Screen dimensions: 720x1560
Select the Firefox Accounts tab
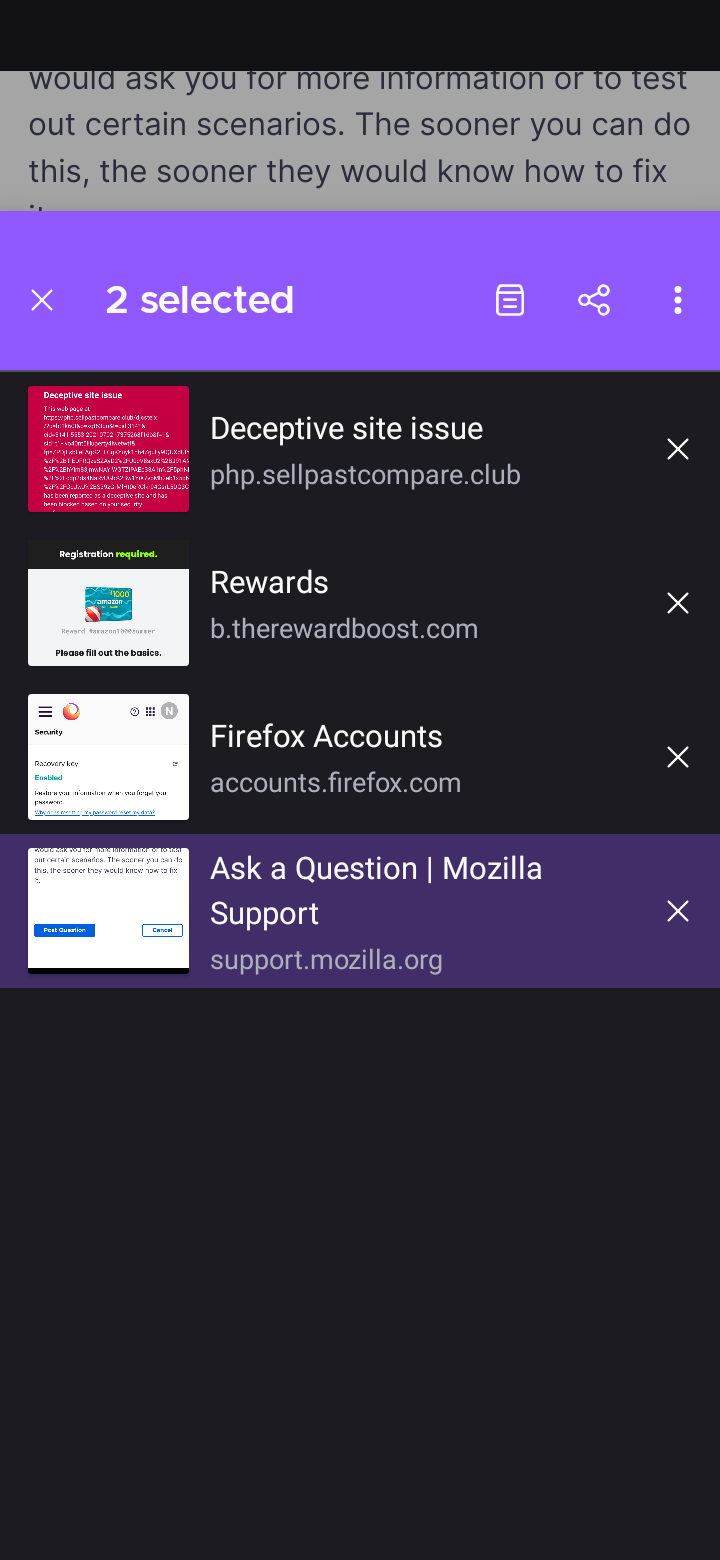pyautogui.click(x=360, y=757)
